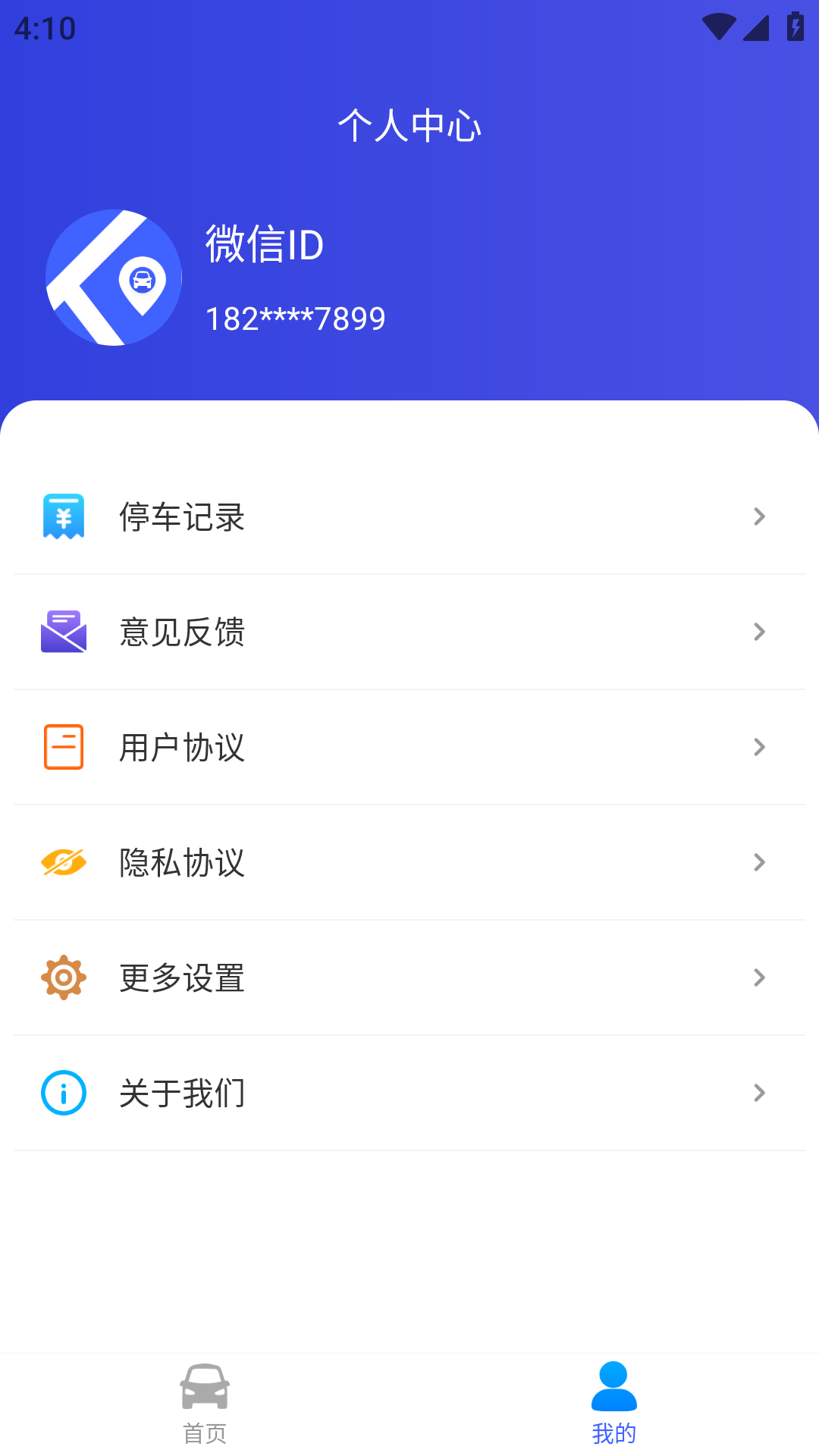This screenshot has height=1456, width=819.
Task: Click the orange document icon for 用户协议
Action: click(x=64, y=747)
